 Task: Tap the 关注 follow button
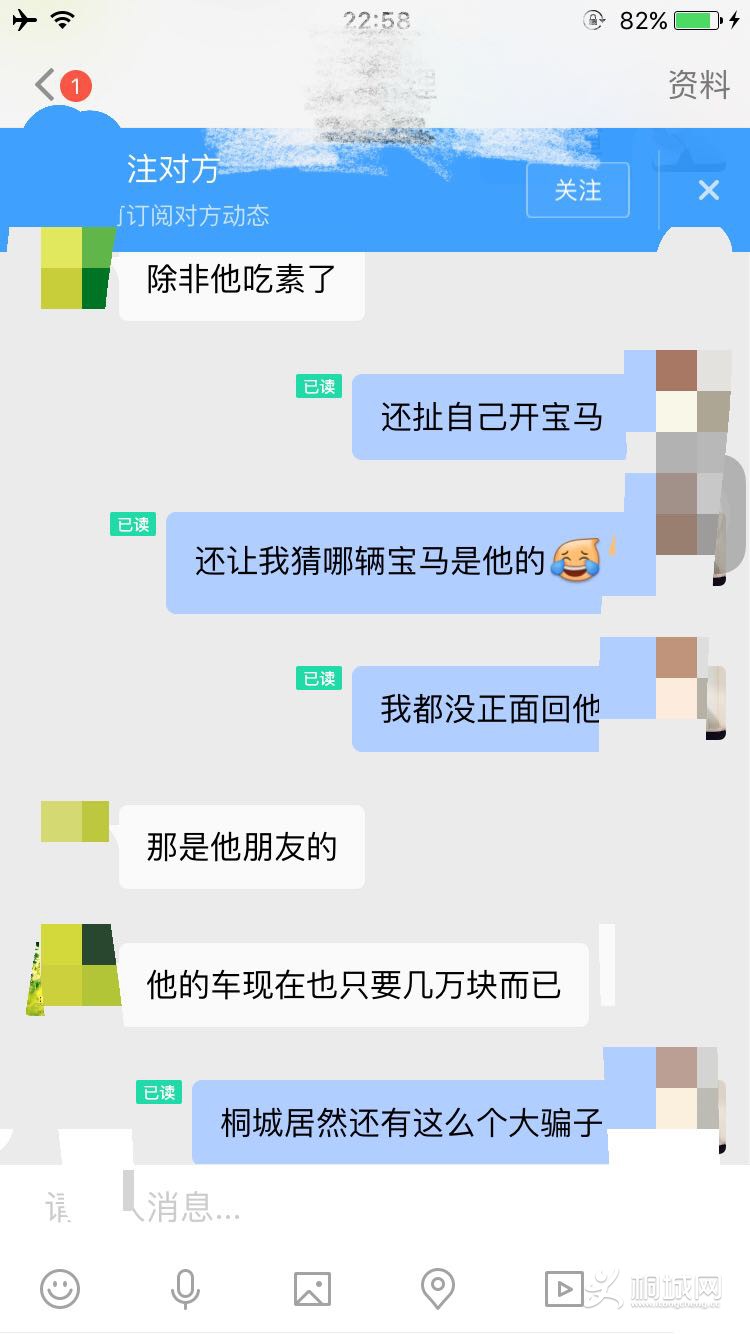coord(578,190)
